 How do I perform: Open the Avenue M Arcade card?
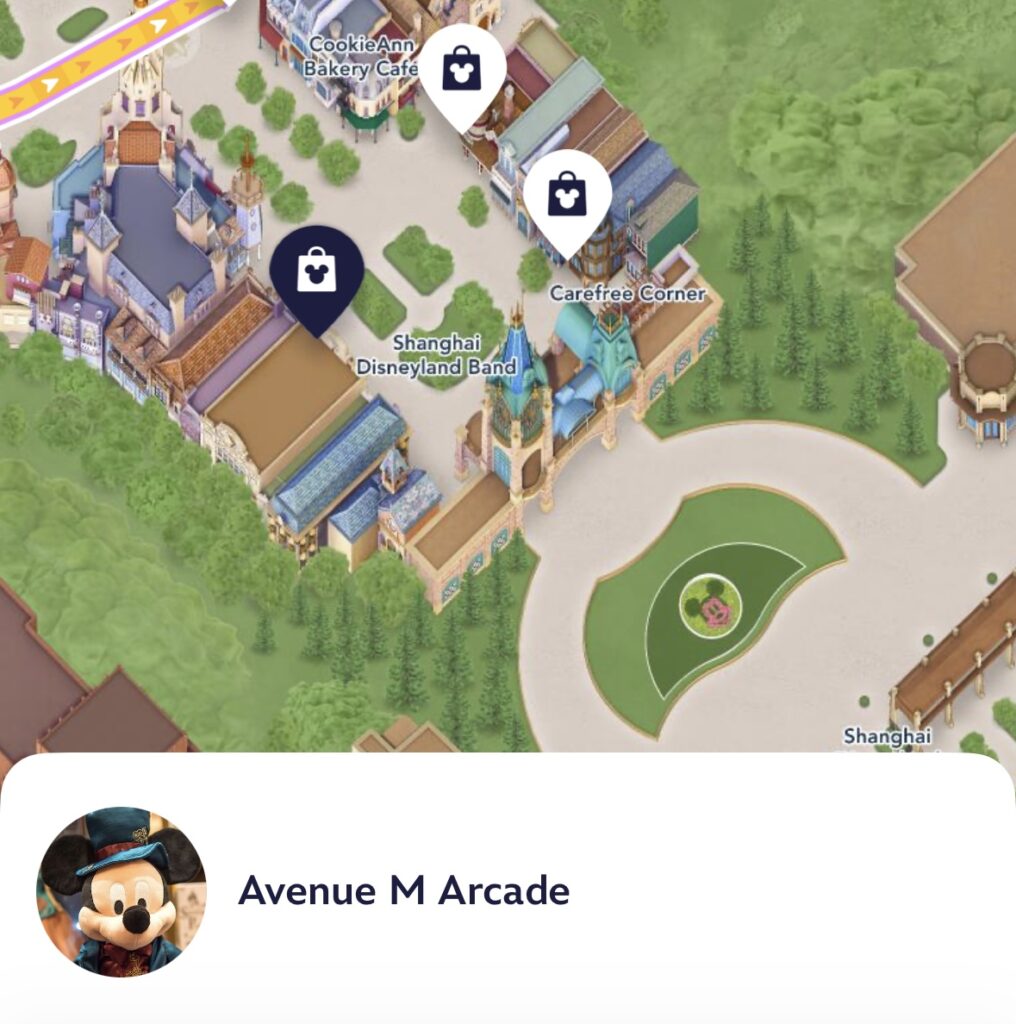point(403,890)
